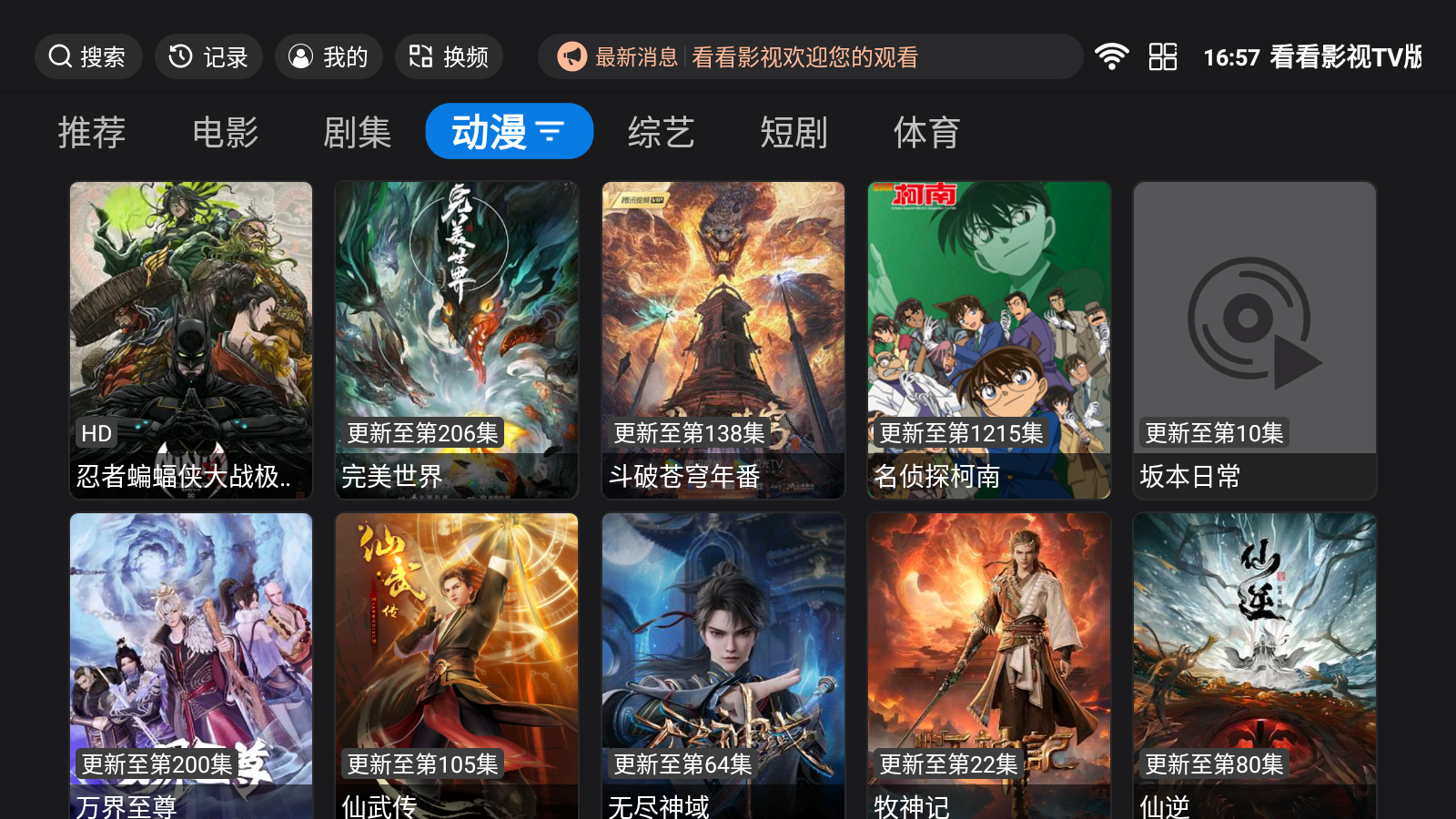Open the 我的 profile page
This screenshot has width=1456, height=819.
329,57
